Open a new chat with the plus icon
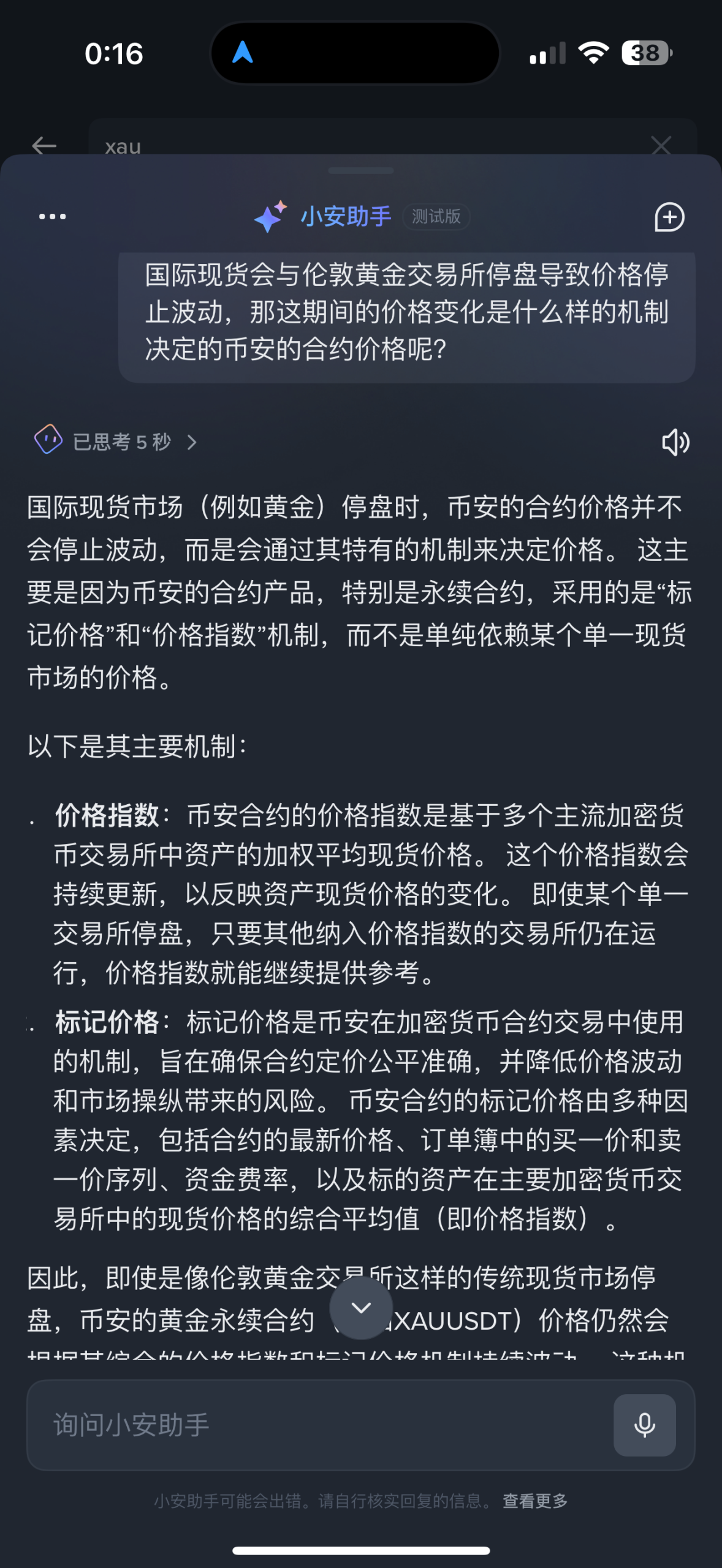Screen dimensions: 722x1568 tap(670, 217)
